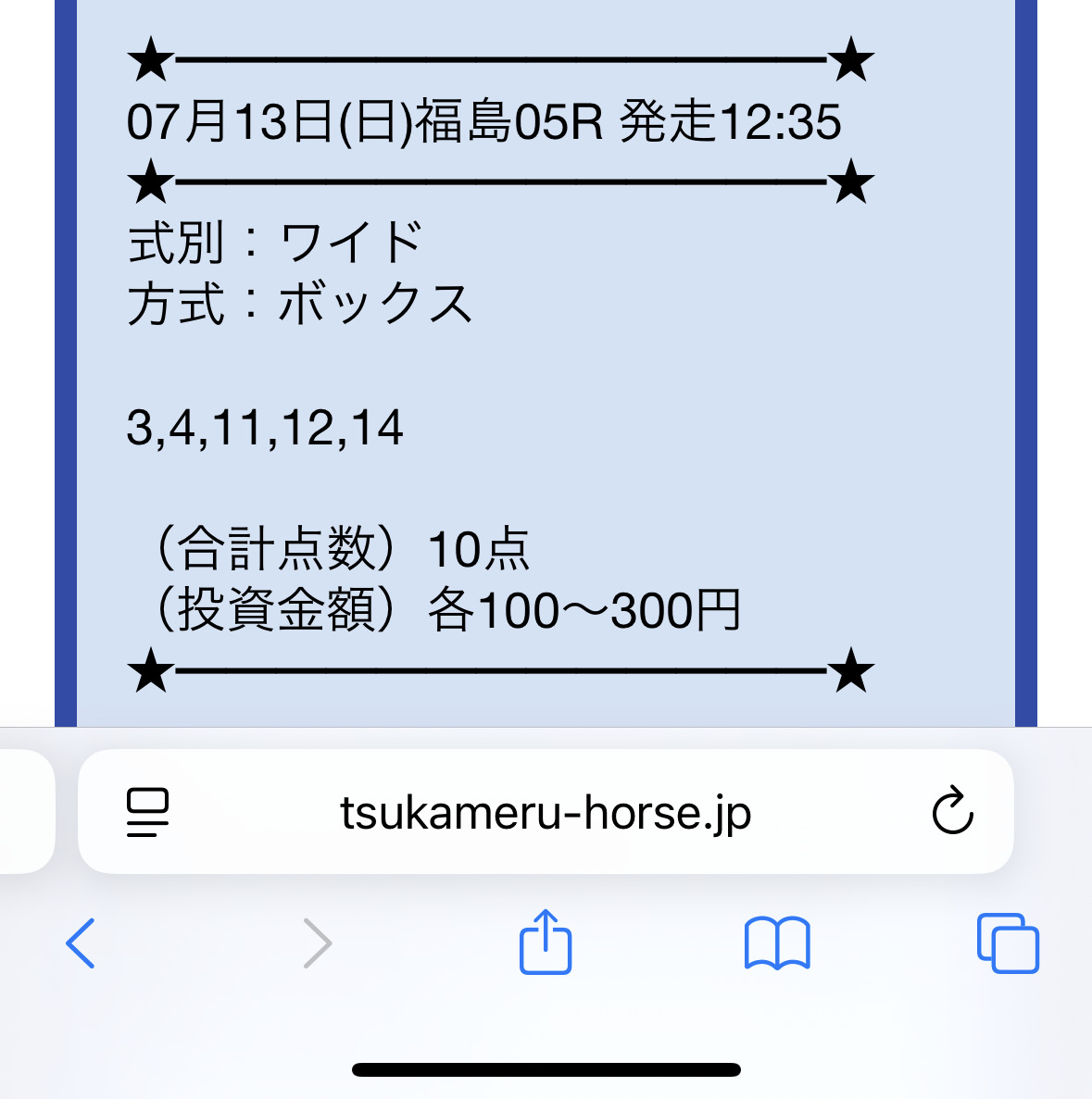The image size is (1092, 1099).
Task: Open the page settings menu icon
Action: click(x=147, y=813)
